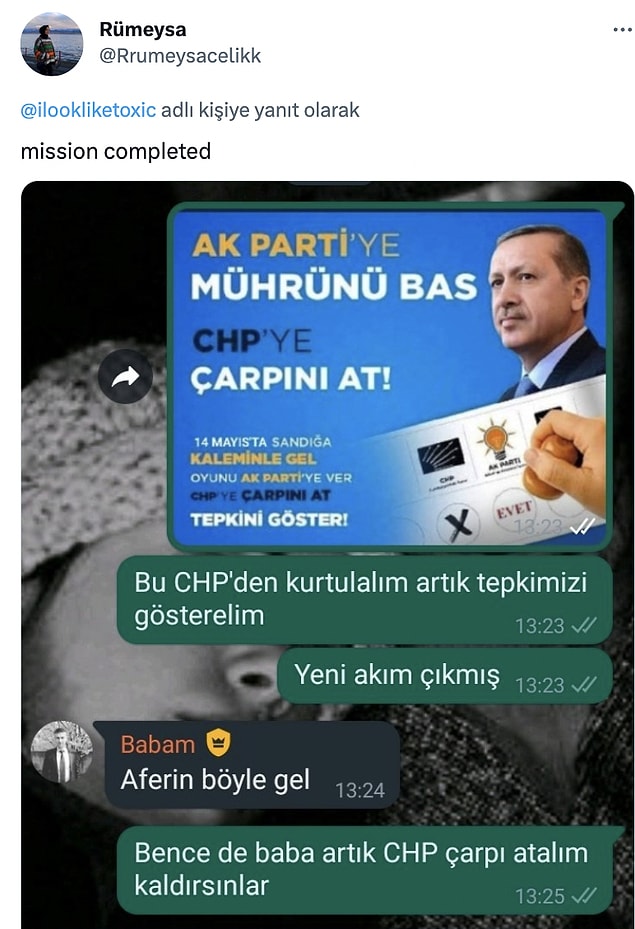Viewport: 635px width, 929px height.
Task: Tap the @Rrumeysacelikk handle
Action: tap(180, 56)
